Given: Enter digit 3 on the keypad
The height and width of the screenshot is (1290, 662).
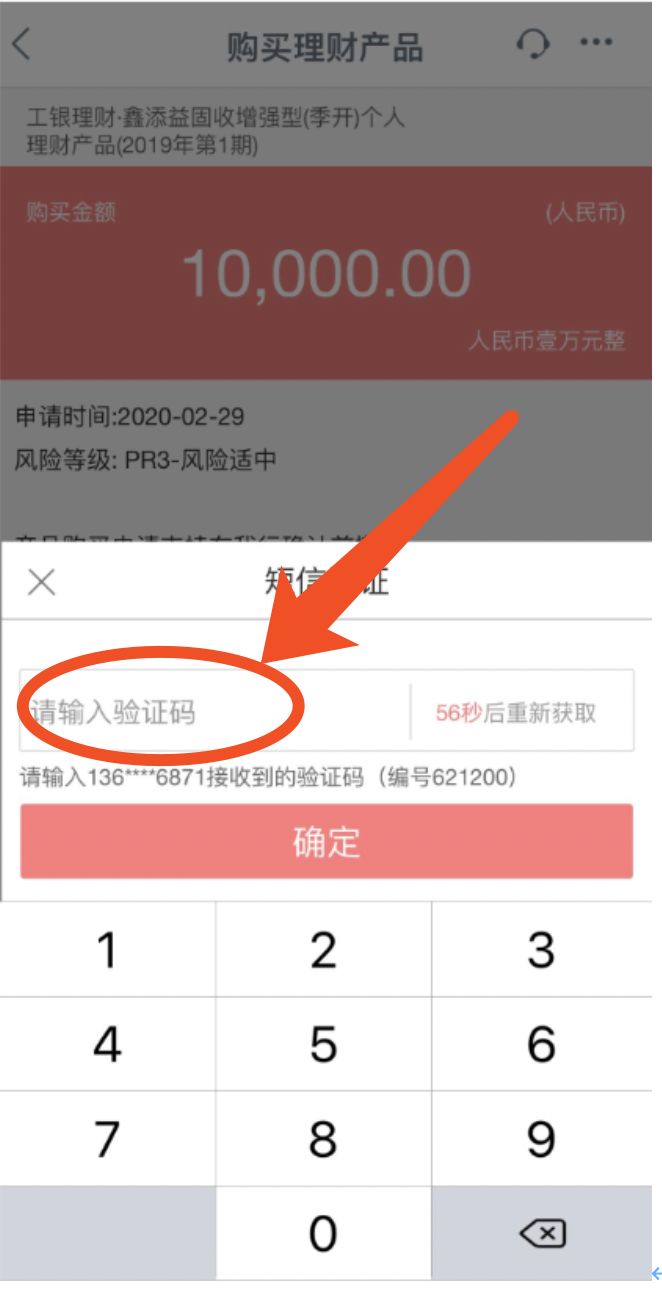Looking at the screenshot, I should pos(541,950).
